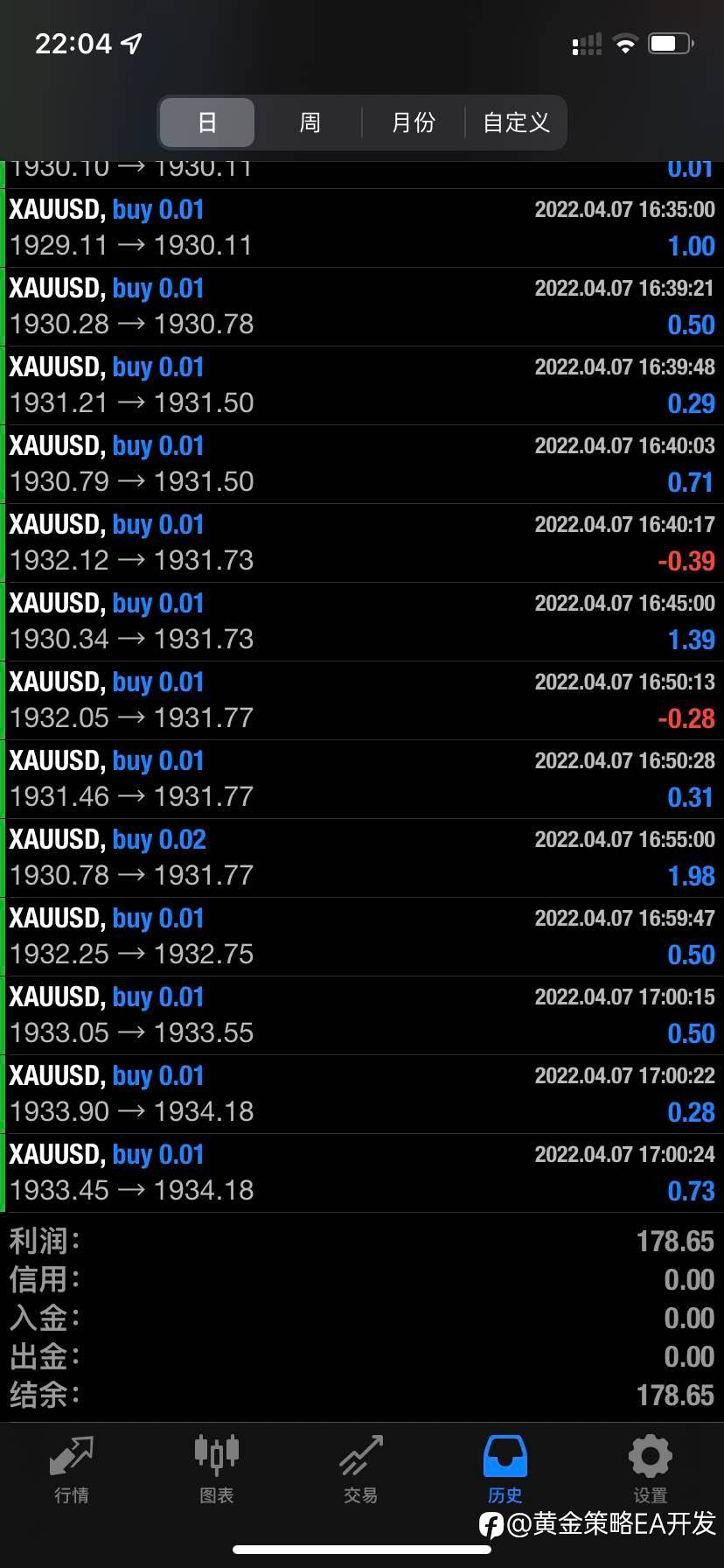Open the 设置 settings tab
The height and width of the screenshot is (1568, 724).
(651, 1470)
